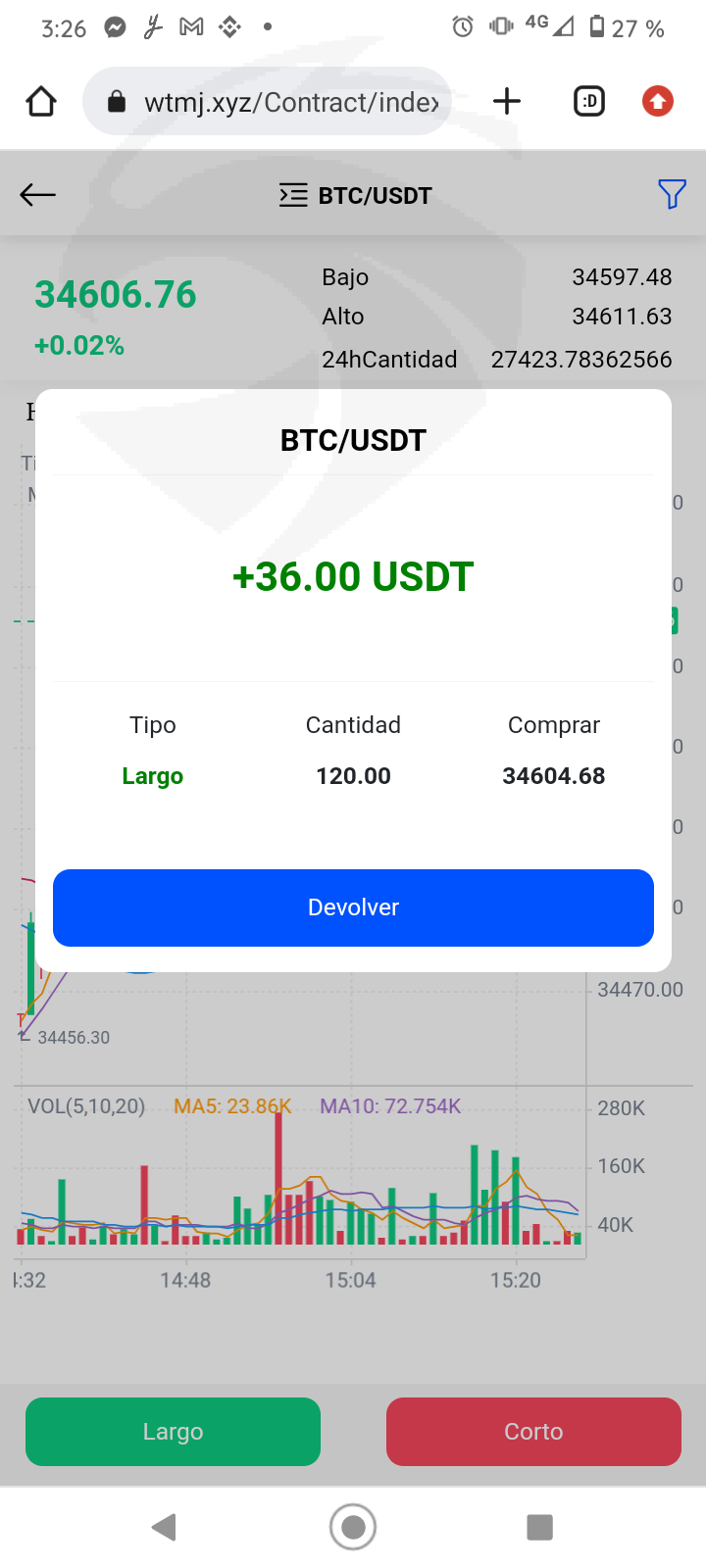Viewport: 706px width, 1568px height.
Task: Open the browser tab switcher
Action: point(589,101)
